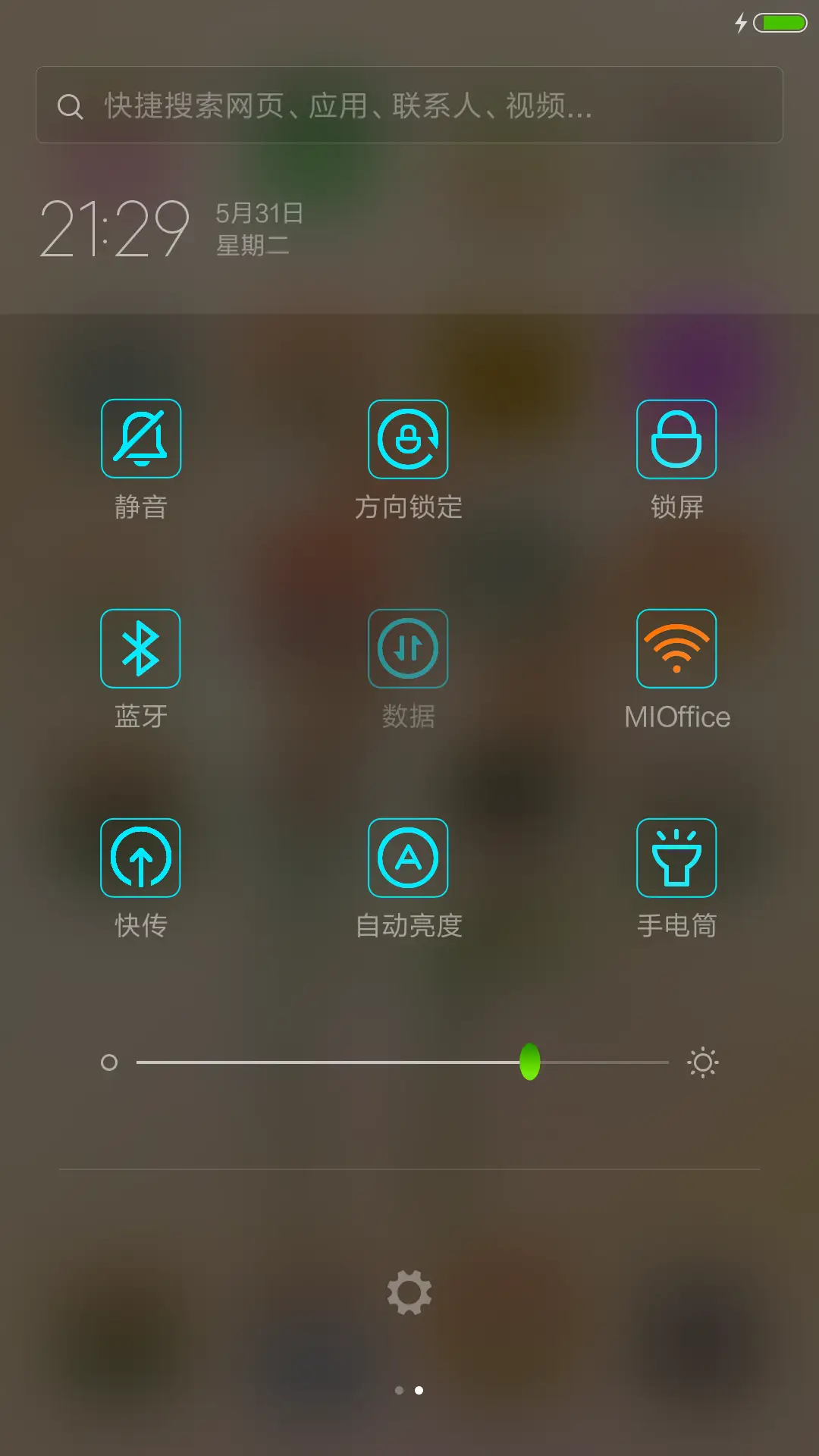
Task: Enable 蓝牙 Bluetooth
Action: (141, 648)
